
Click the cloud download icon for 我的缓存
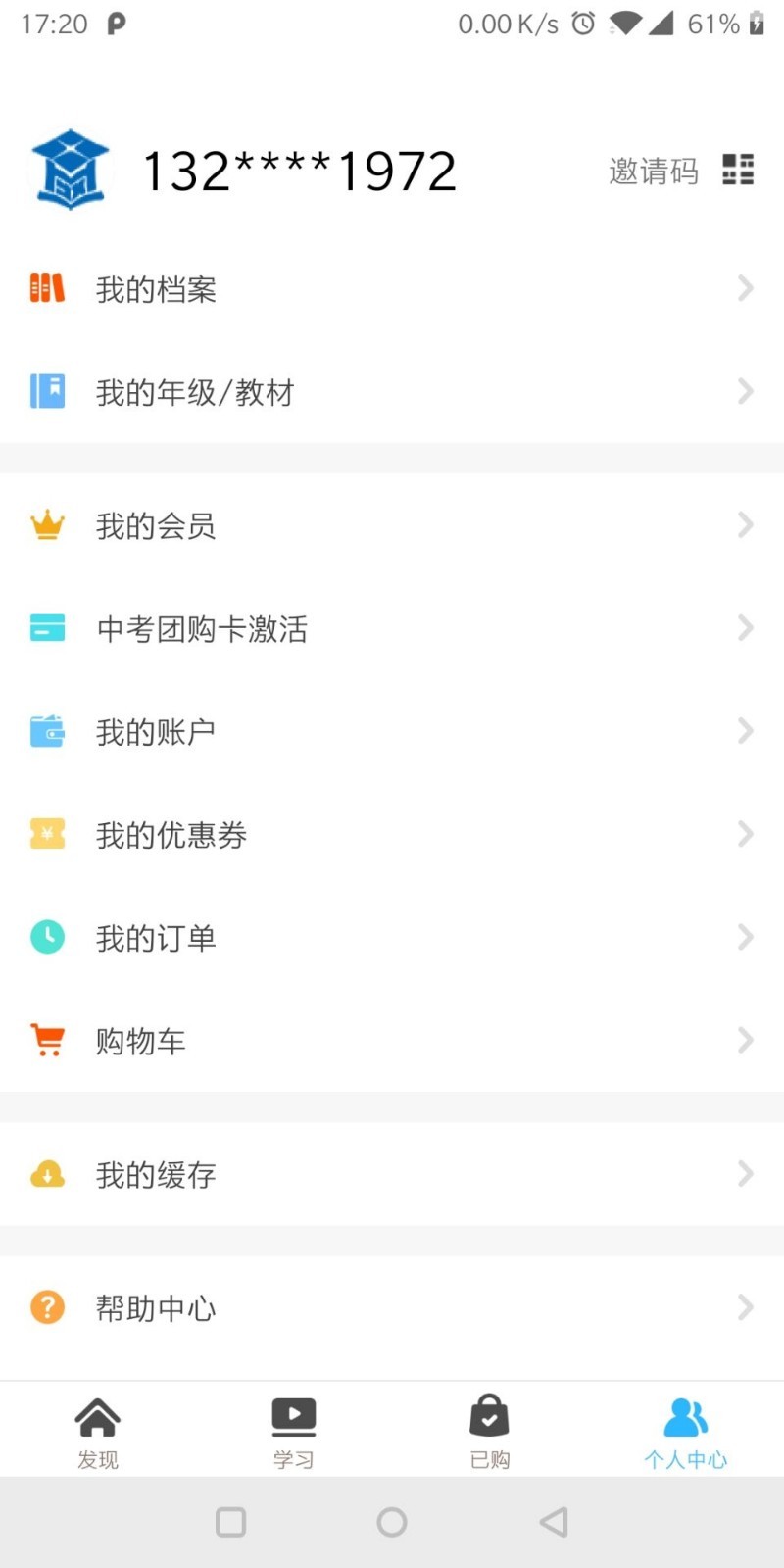[47, 1173]
